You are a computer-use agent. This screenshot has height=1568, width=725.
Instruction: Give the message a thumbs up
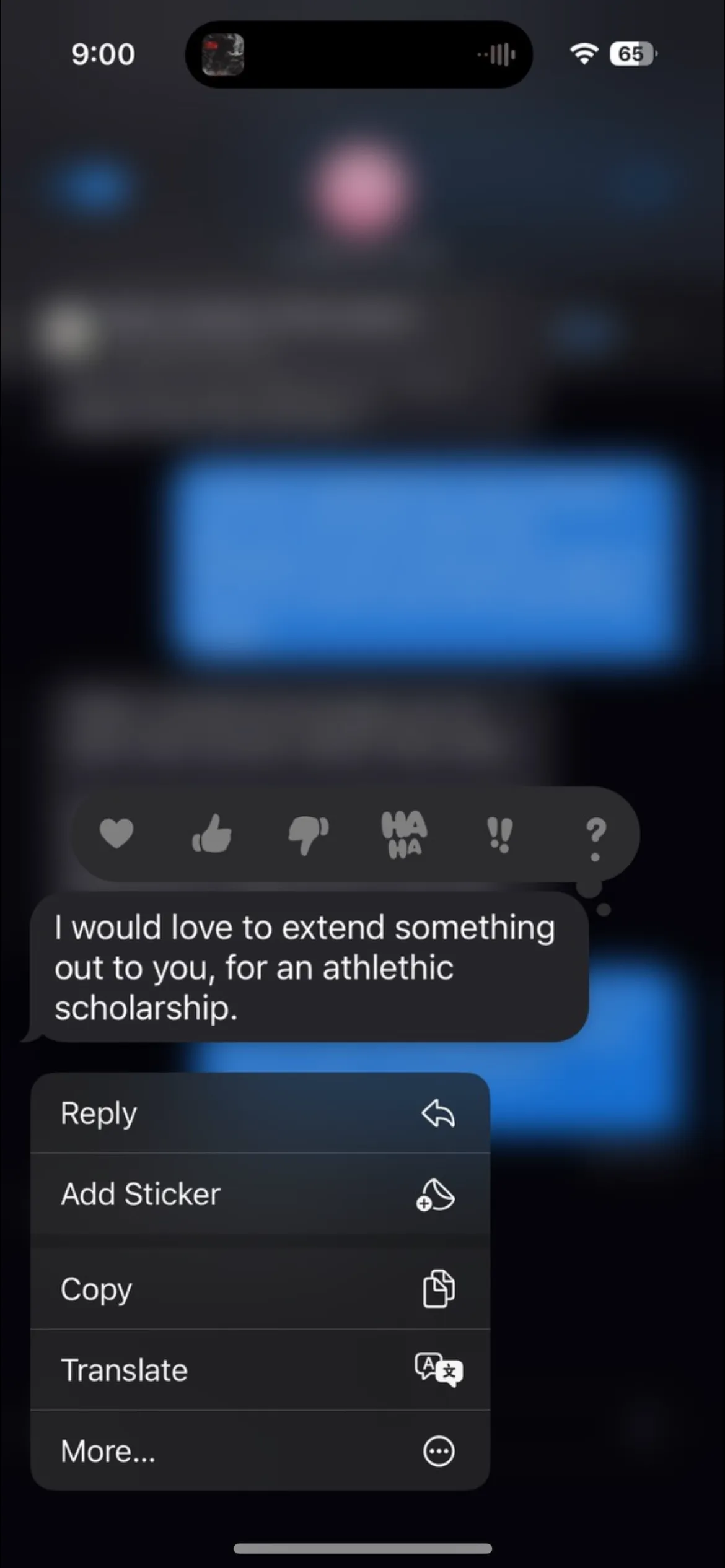coord(212,833)
